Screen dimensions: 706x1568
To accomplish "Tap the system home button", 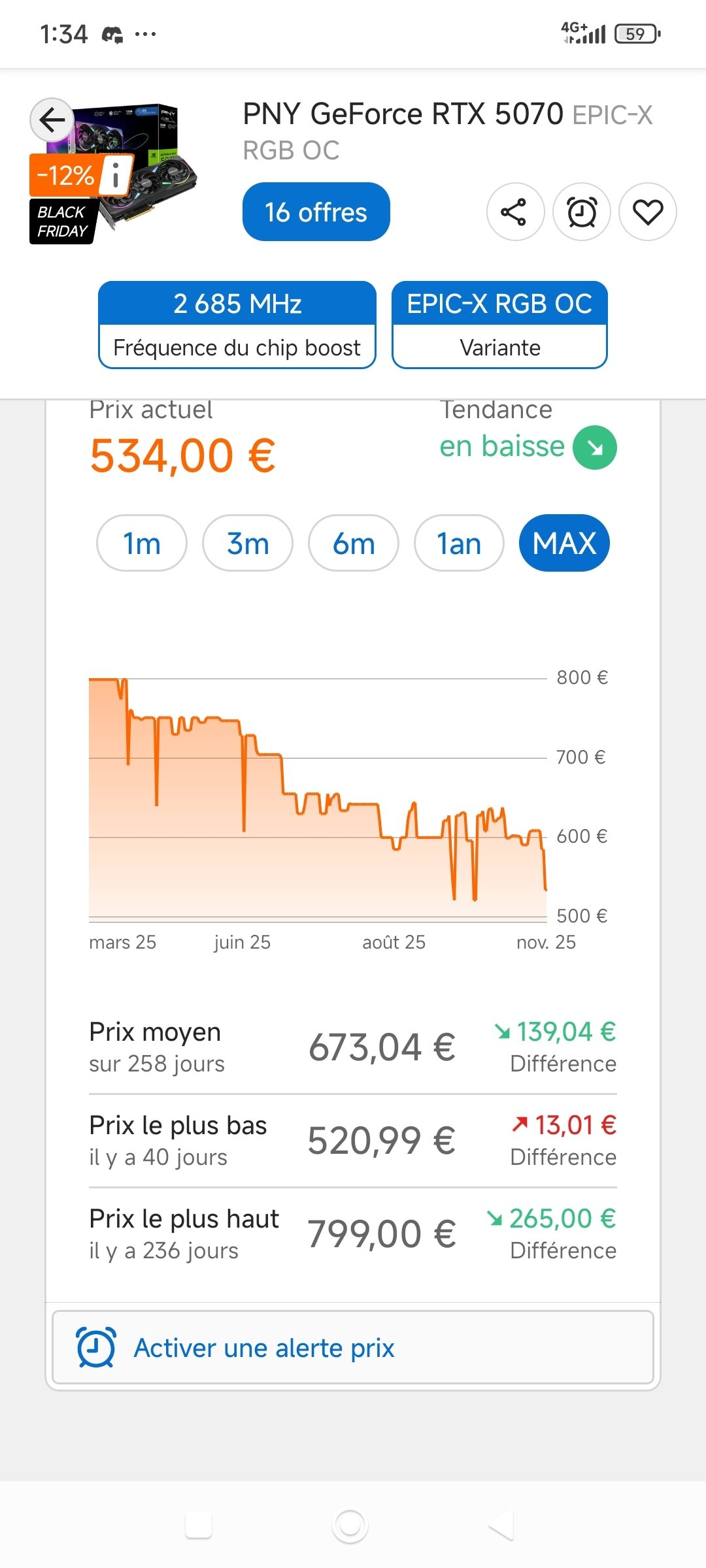I will (350, 1526).
